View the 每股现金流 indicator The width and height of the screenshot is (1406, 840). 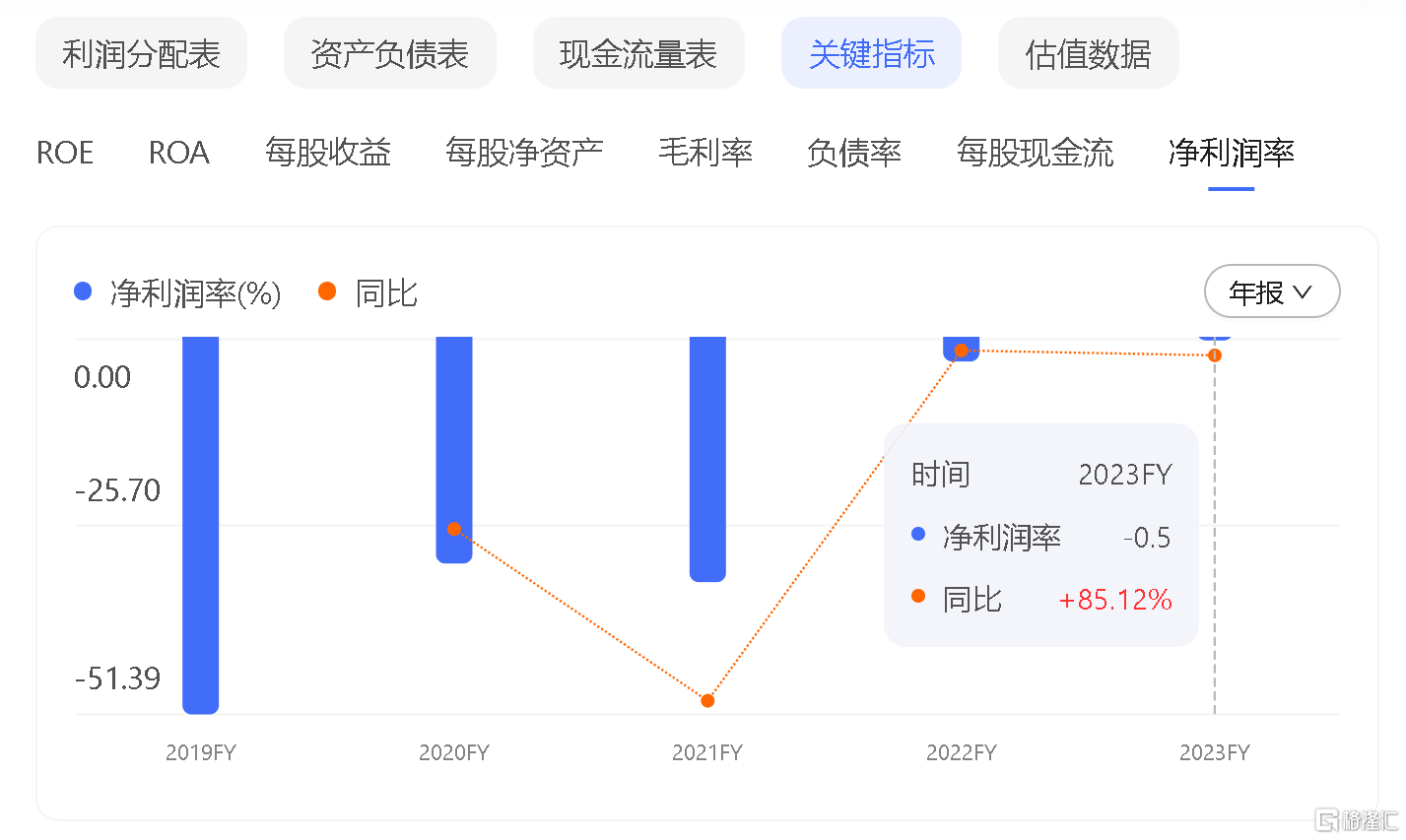coord(1035,154)
